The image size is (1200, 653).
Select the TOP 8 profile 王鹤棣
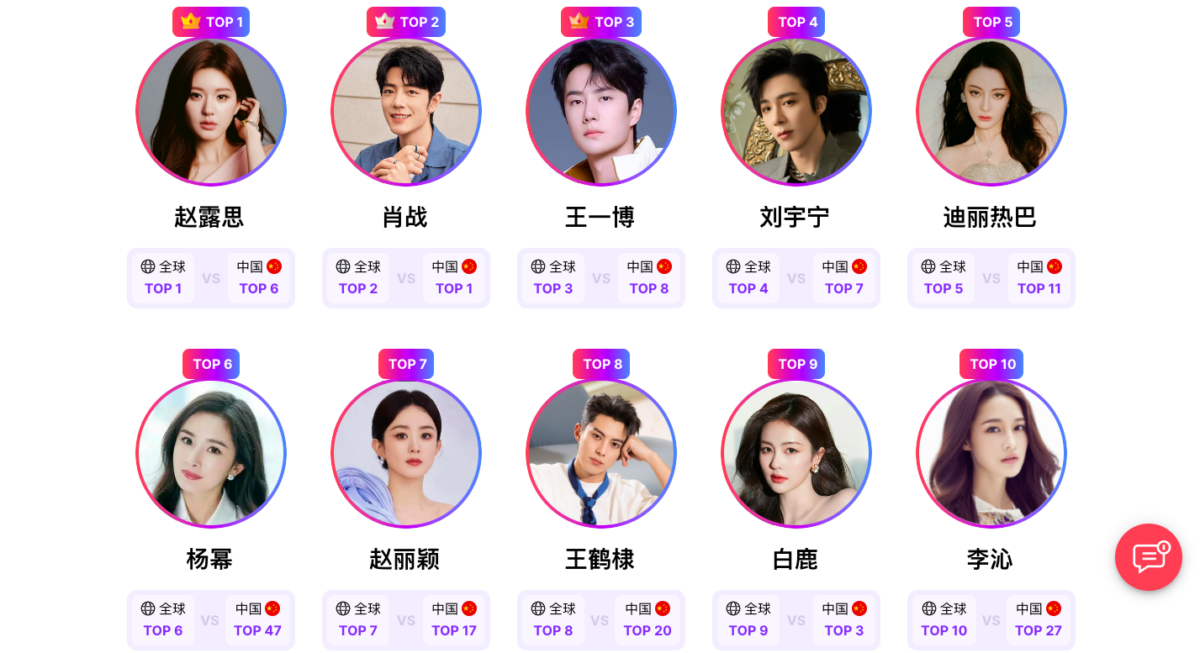pos(601,453)
